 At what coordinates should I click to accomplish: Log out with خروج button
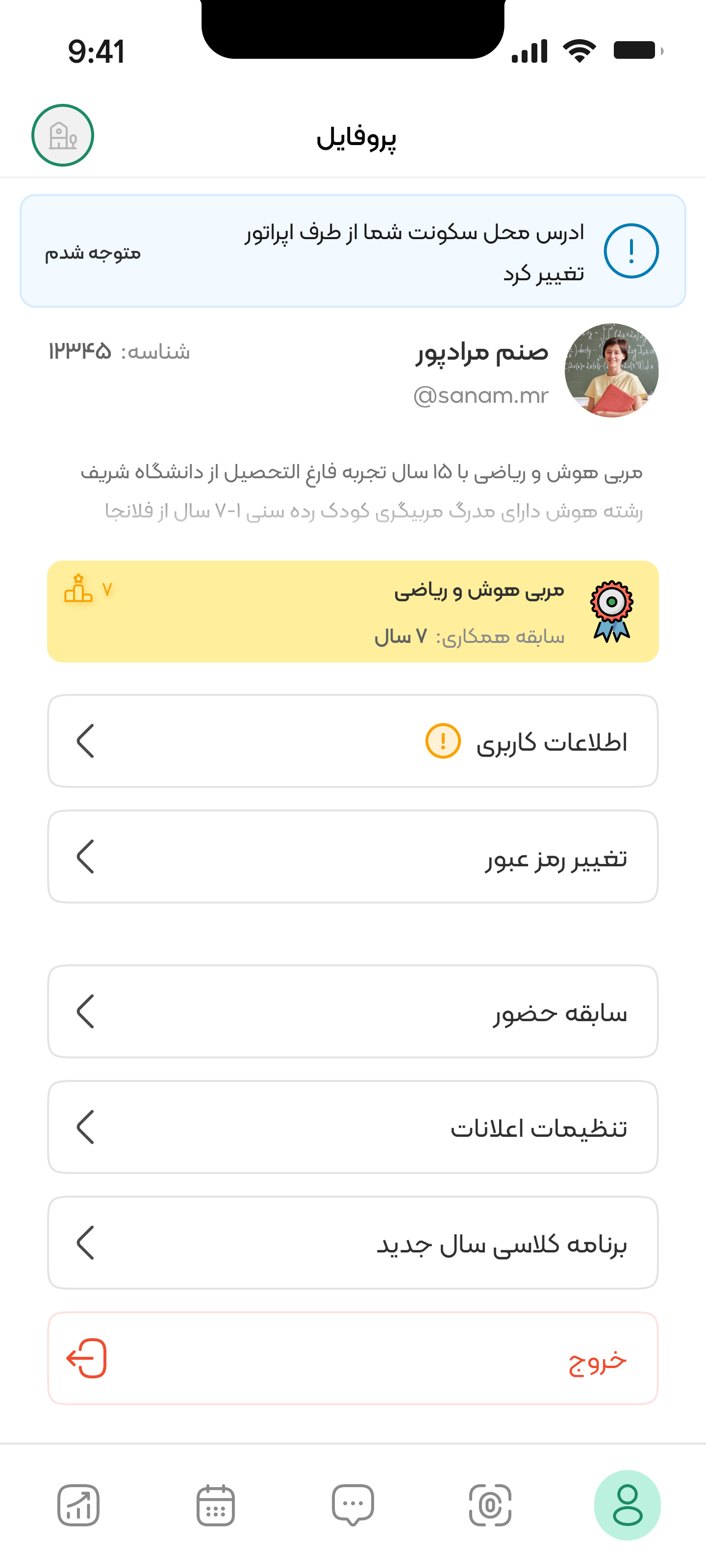point(353,1358)
